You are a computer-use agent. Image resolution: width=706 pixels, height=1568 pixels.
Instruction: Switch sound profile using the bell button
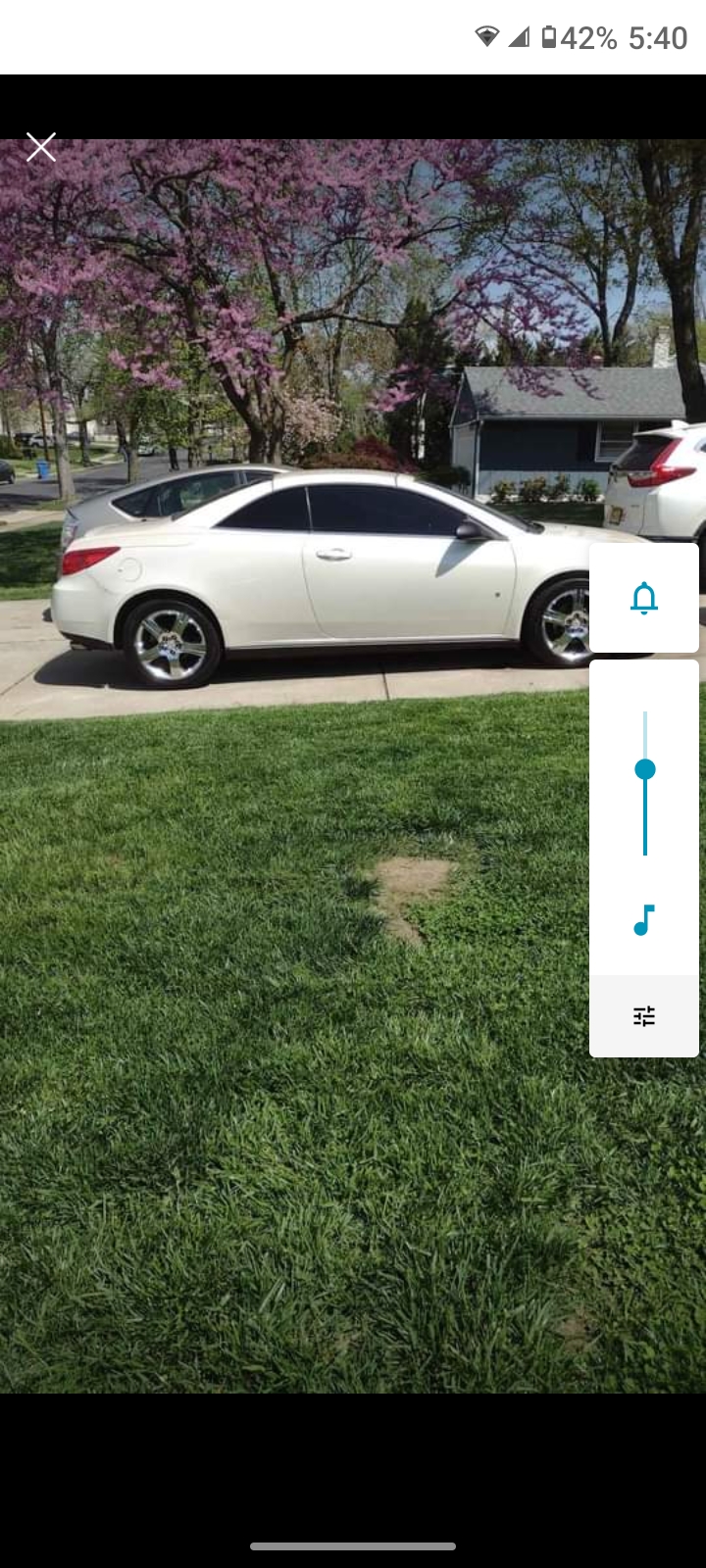point(644,598)
